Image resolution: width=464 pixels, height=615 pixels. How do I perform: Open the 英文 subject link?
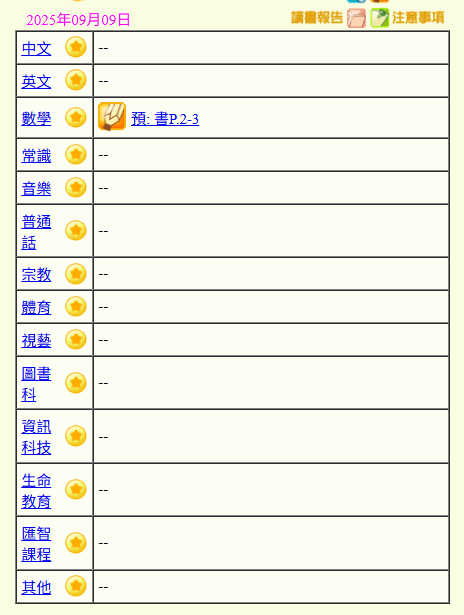coord(36,82)
